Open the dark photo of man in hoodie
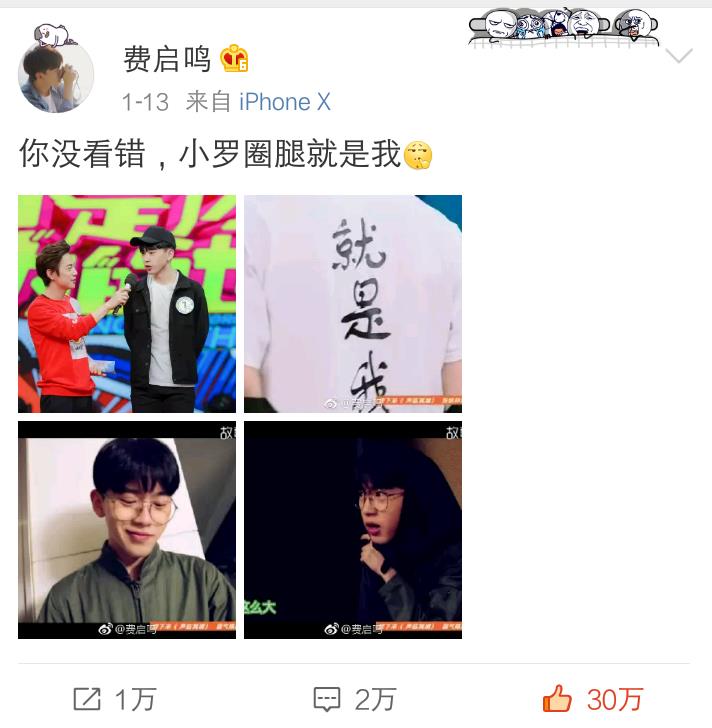712x728 pixels. (353, 529)
